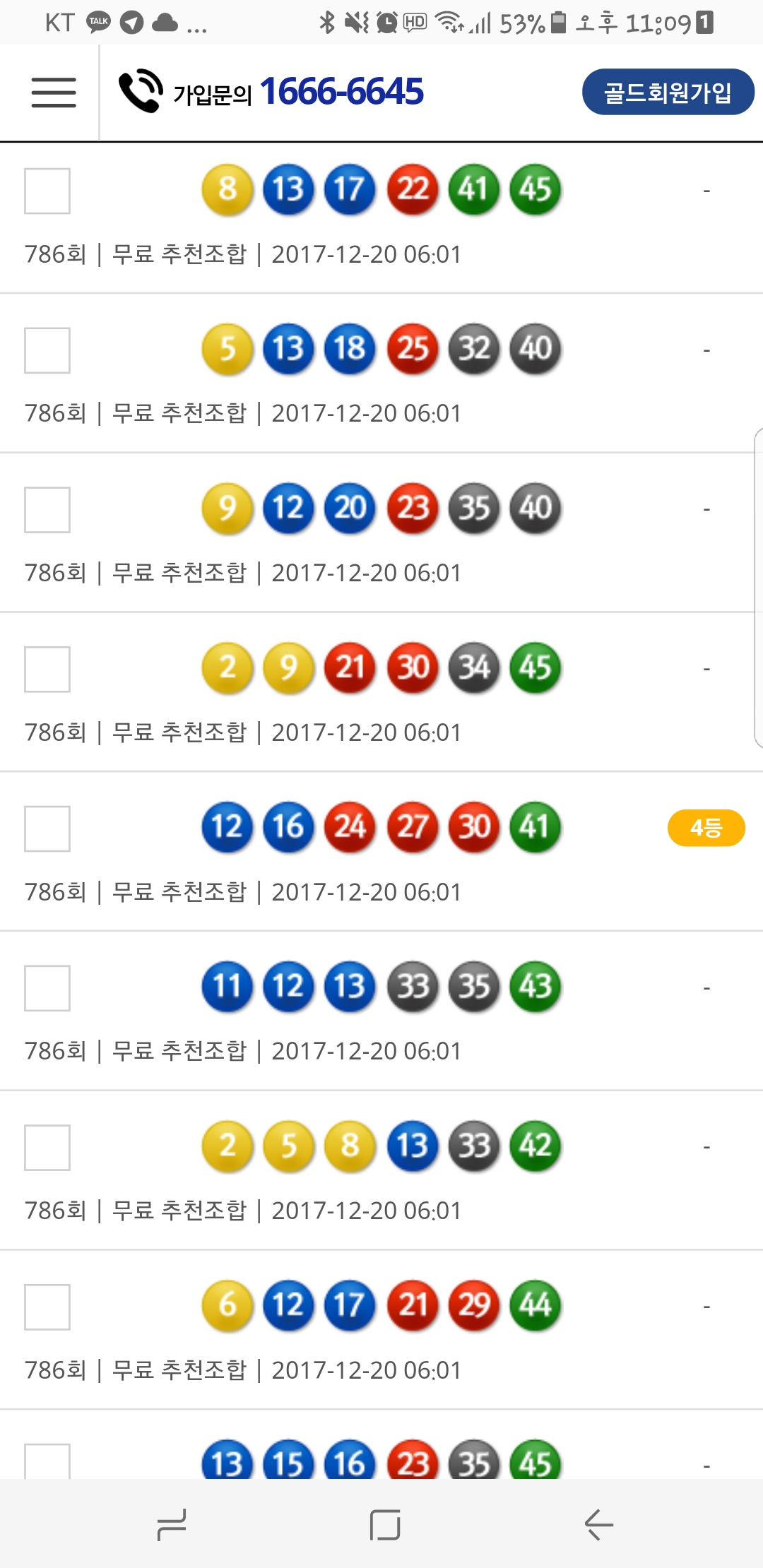763x1568 pixels.
Task: Select checkbox for combination 5 13 18 25 32 40
Action: click(47, 350)
